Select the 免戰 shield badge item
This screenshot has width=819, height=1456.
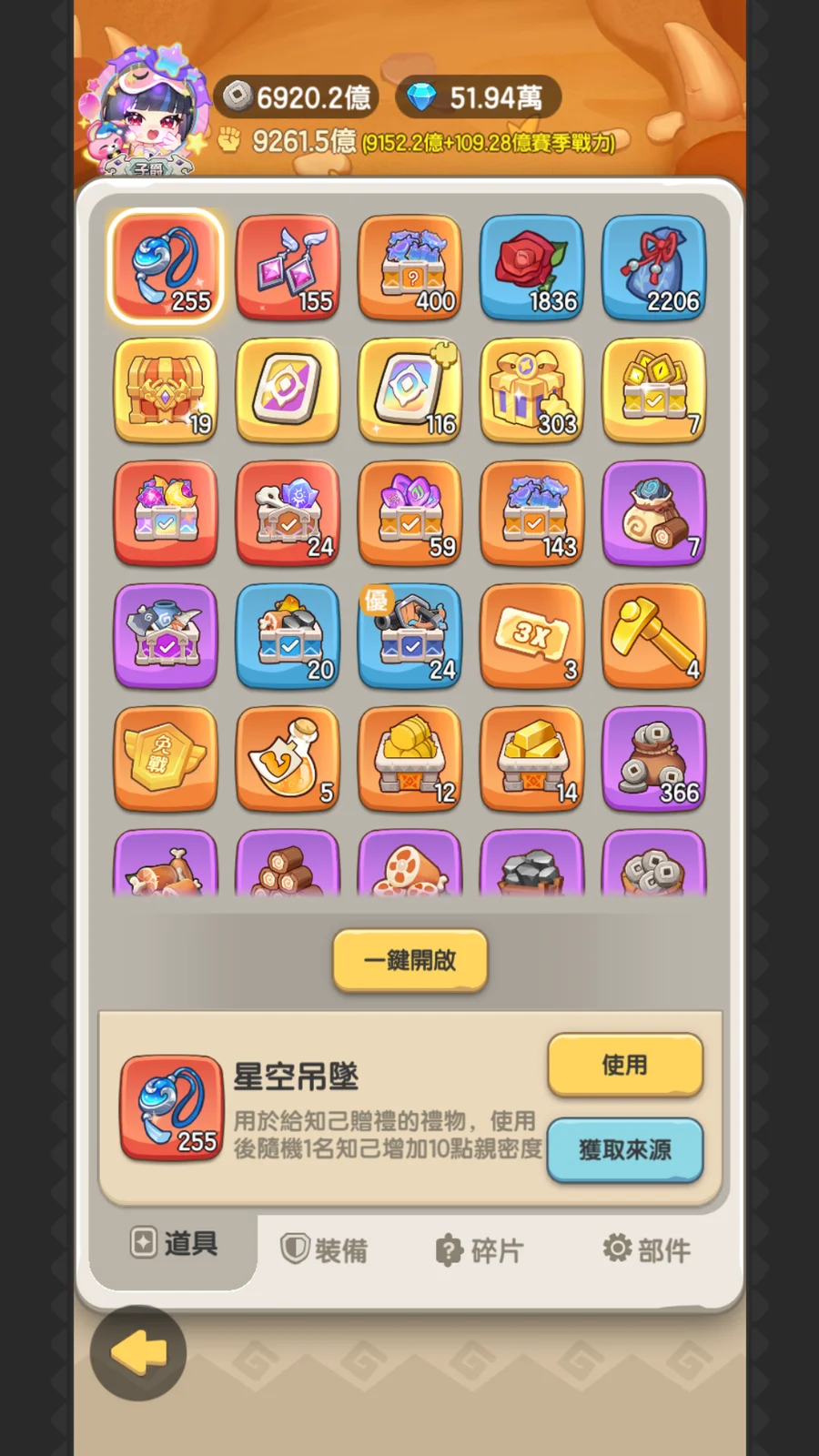166,758
